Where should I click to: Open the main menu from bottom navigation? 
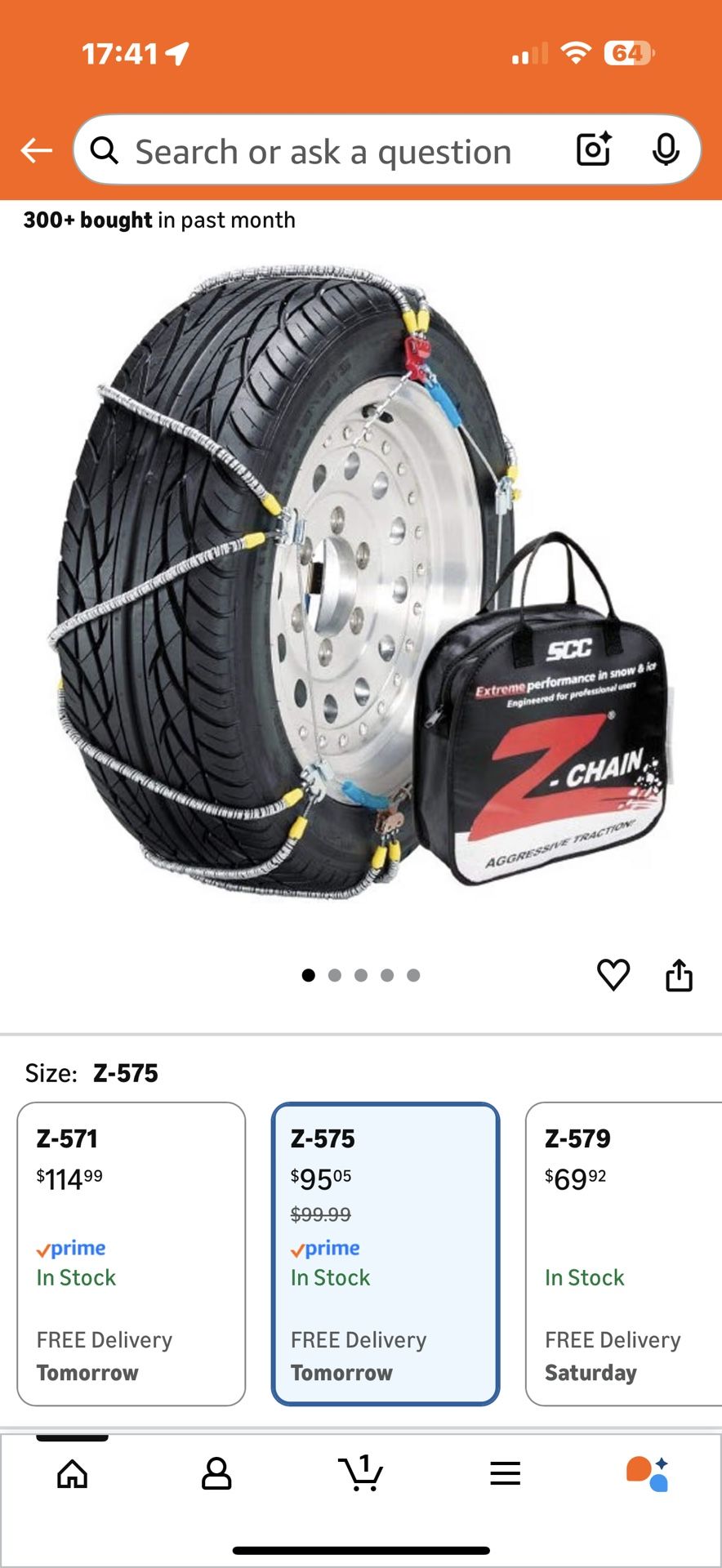505,1475
